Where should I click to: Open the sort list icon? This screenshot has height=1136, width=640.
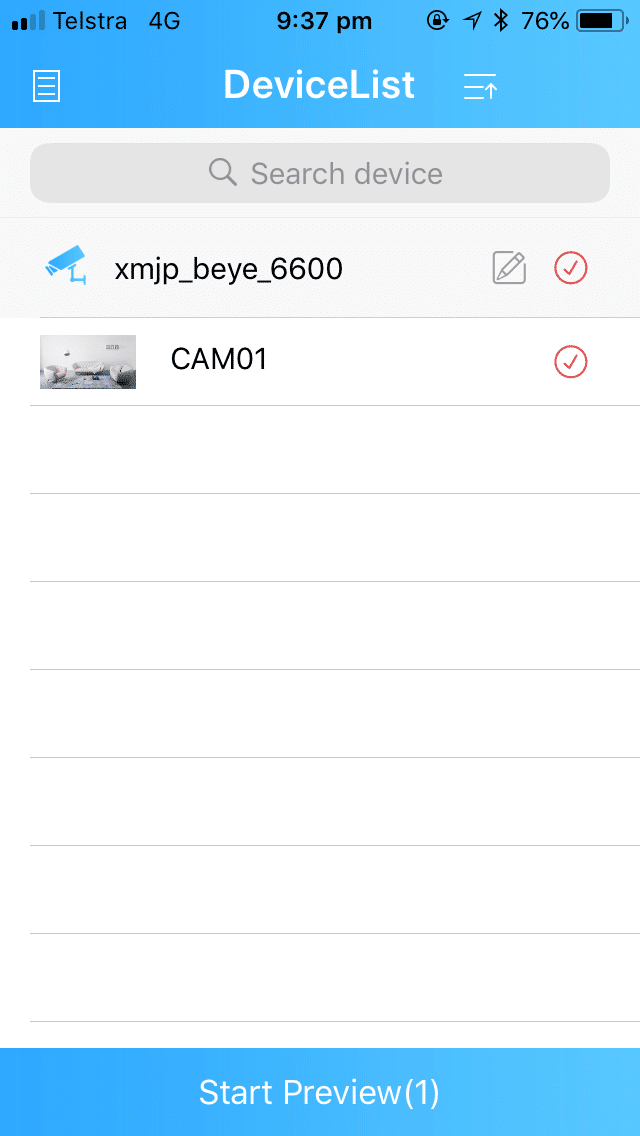click(480, 87)
